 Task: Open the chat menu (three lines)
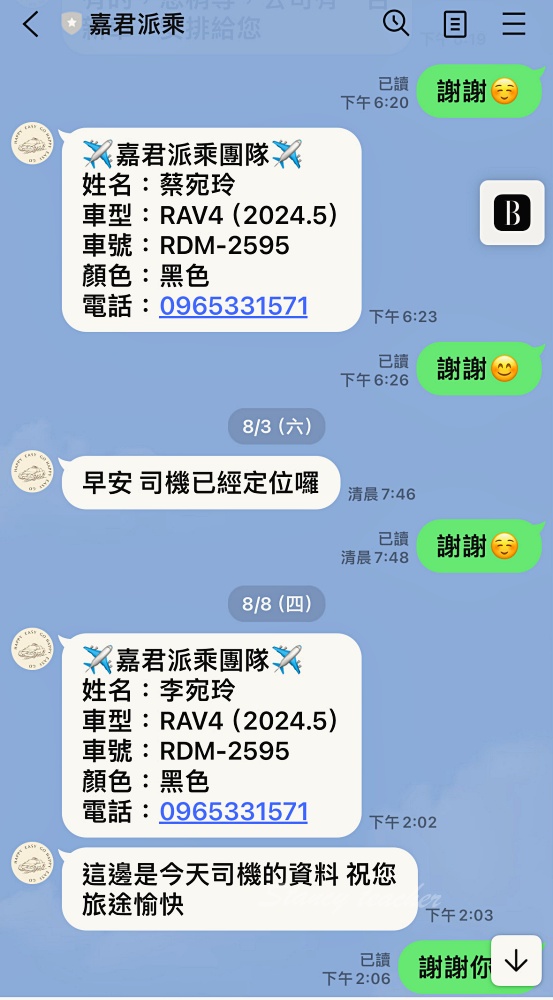(513, 24)
